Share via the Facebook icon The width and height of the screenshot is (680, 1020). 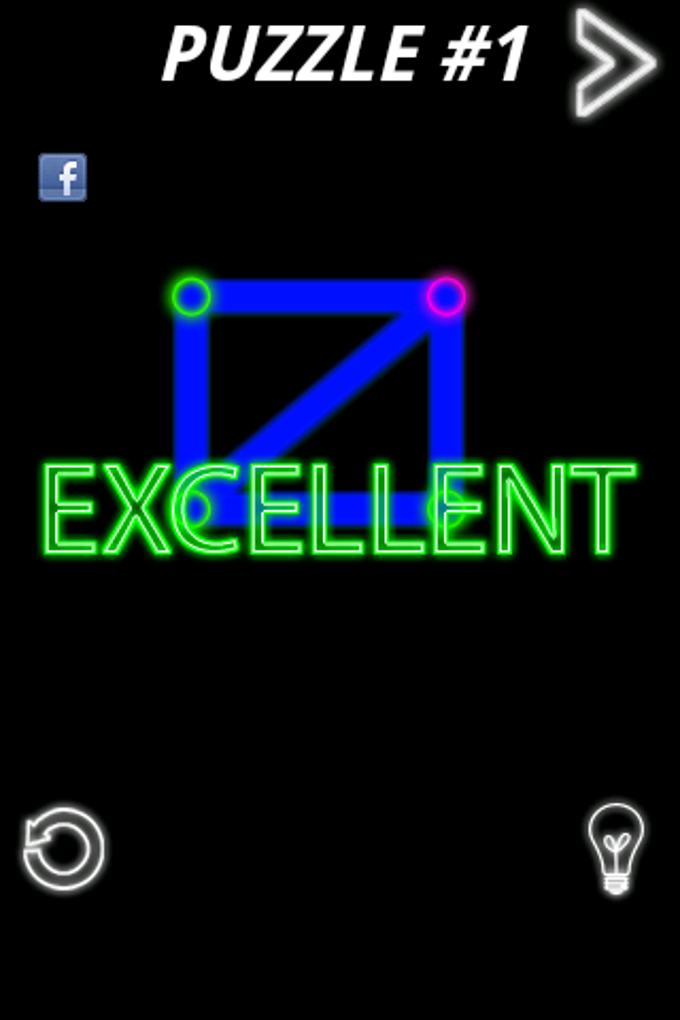pos(63,178)
